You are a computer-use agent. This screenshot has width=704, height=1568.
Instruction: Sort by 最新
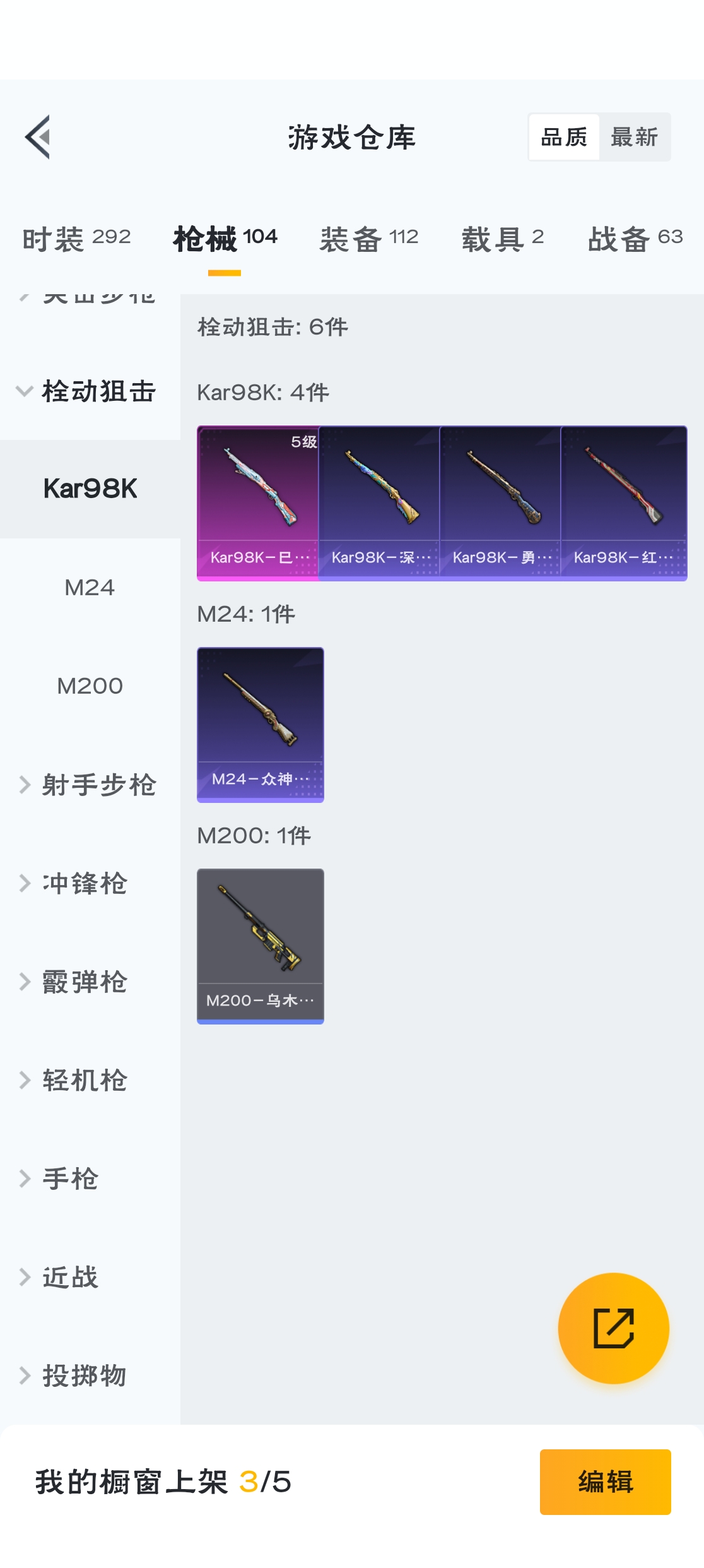634,137
